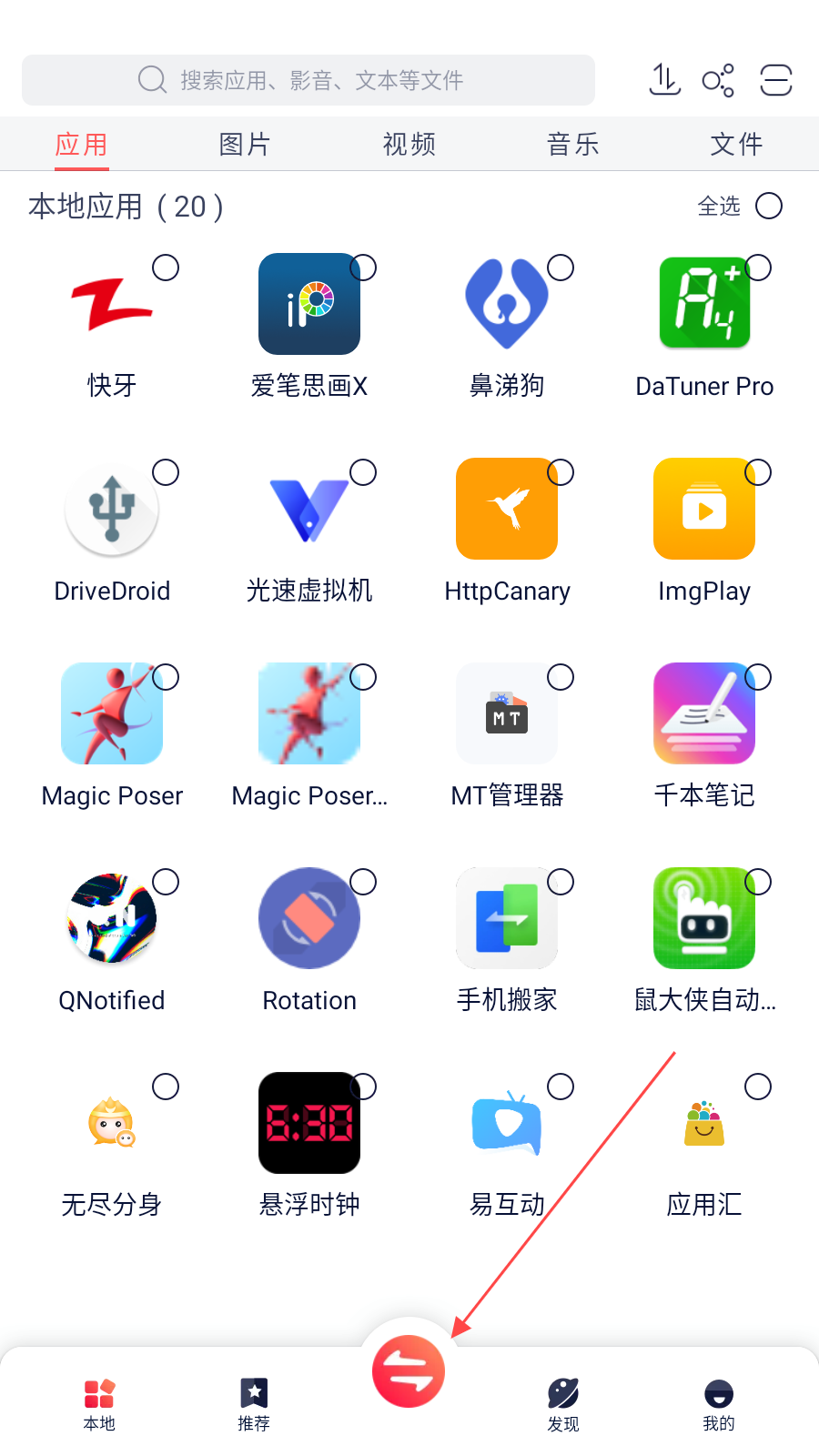Viewport: 819px width, 1456px height.
Task: Select the 快牙 app checkbox
Action: (x=166, y=268)
